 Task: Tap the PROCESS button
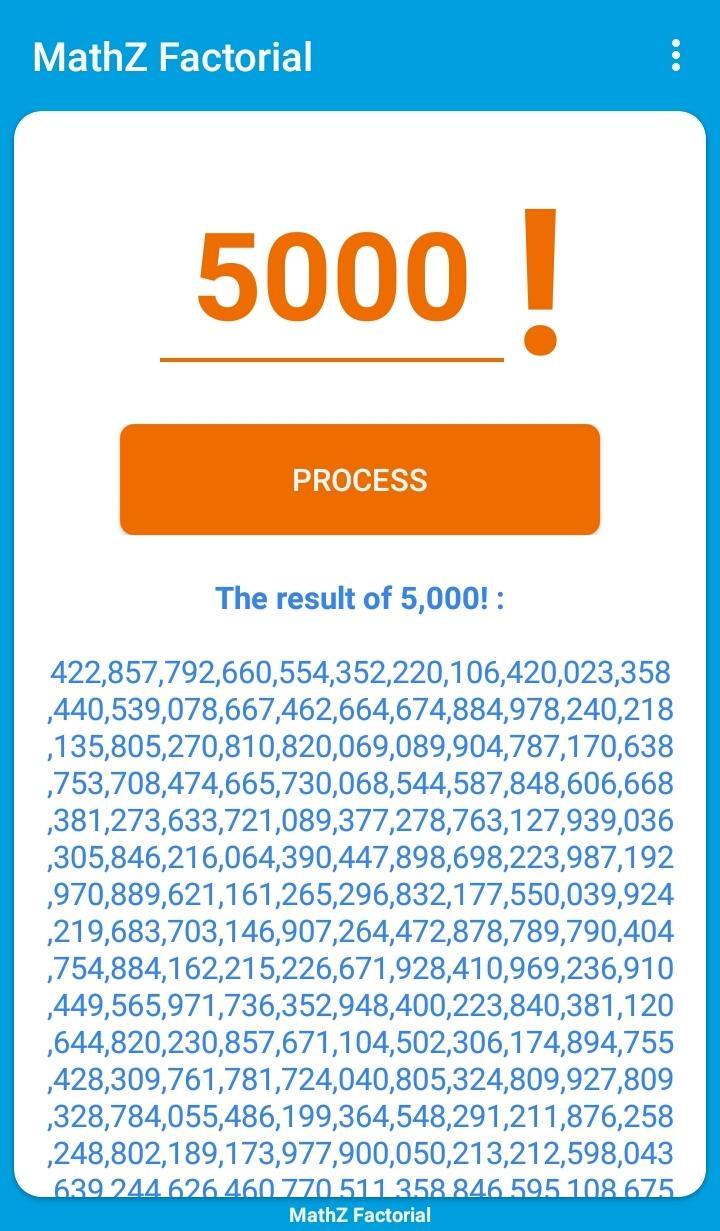[x=360, y=480]
